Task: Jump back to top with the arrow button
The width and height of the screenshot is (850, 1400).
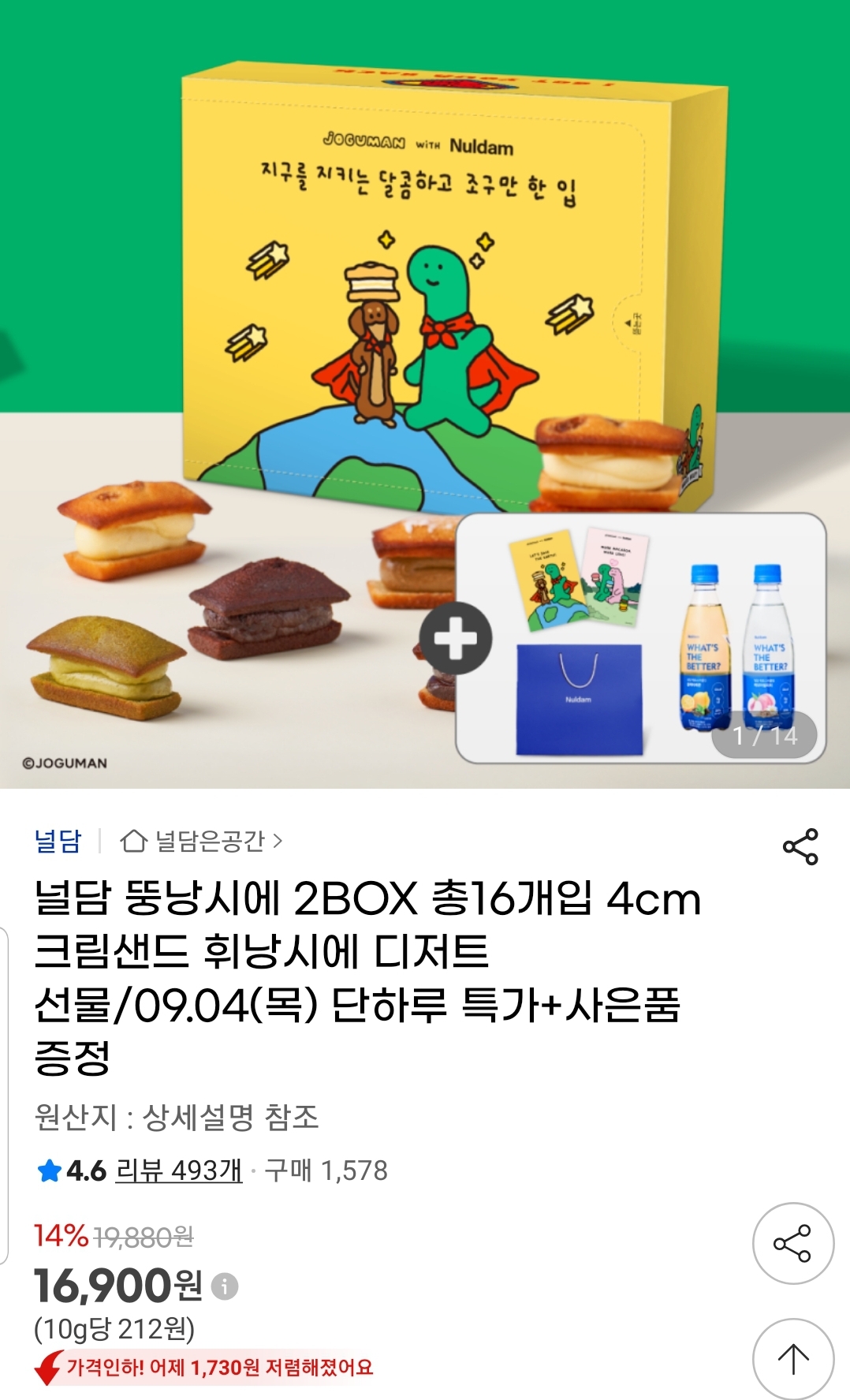Action: (792, 1358)
